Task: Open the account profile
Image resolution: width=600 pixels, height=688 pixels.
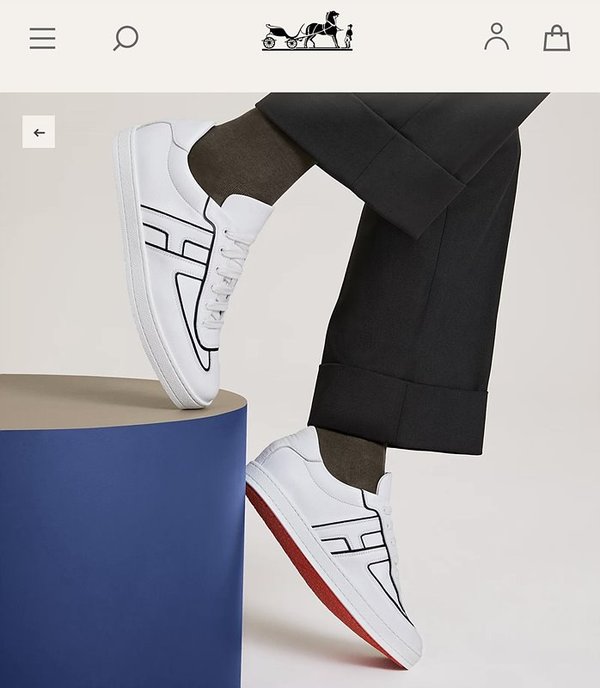Action: click(x=496, y=37)
